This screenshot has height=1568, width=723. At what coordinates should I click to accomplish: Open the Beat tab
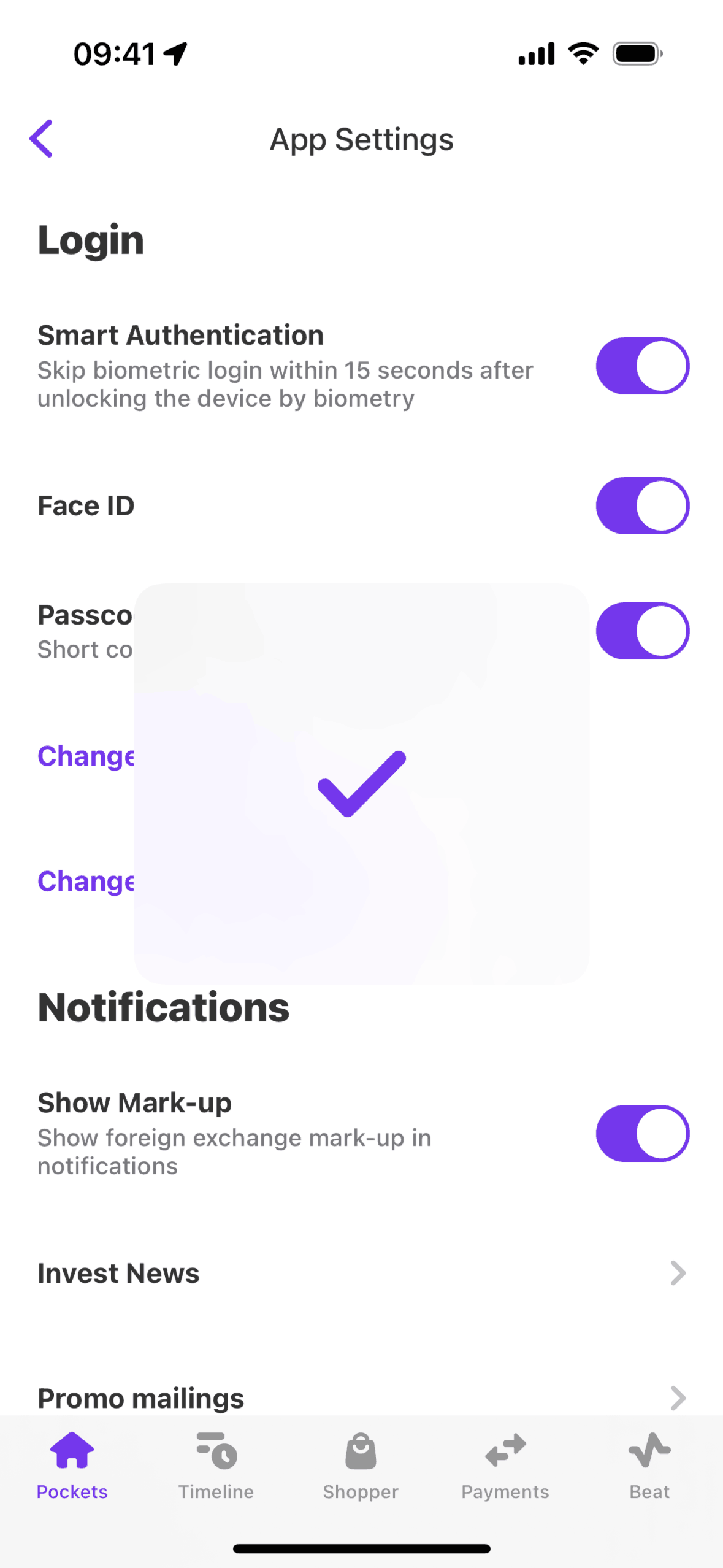(649, 1466)
